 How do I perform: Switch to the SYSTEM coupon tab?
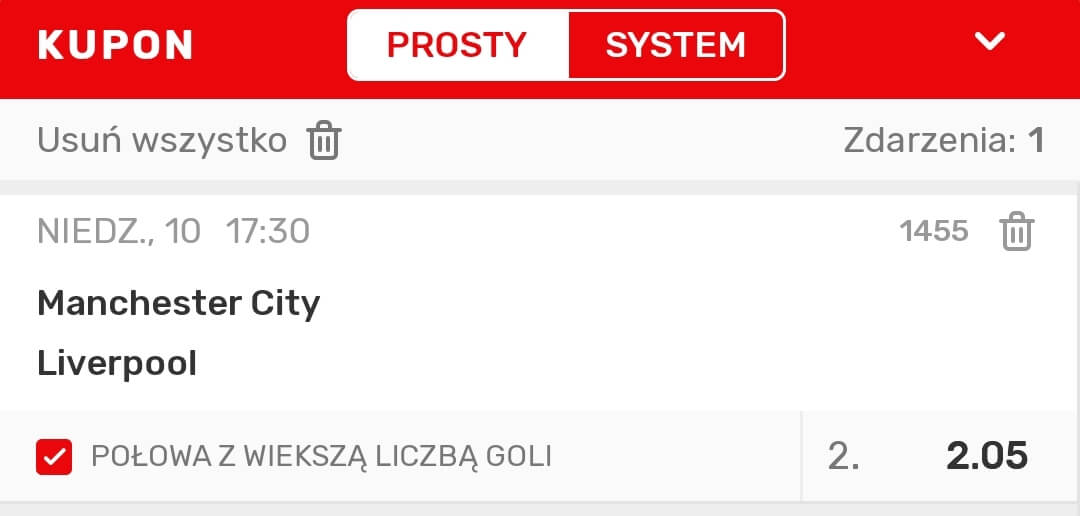click(676, 45)
